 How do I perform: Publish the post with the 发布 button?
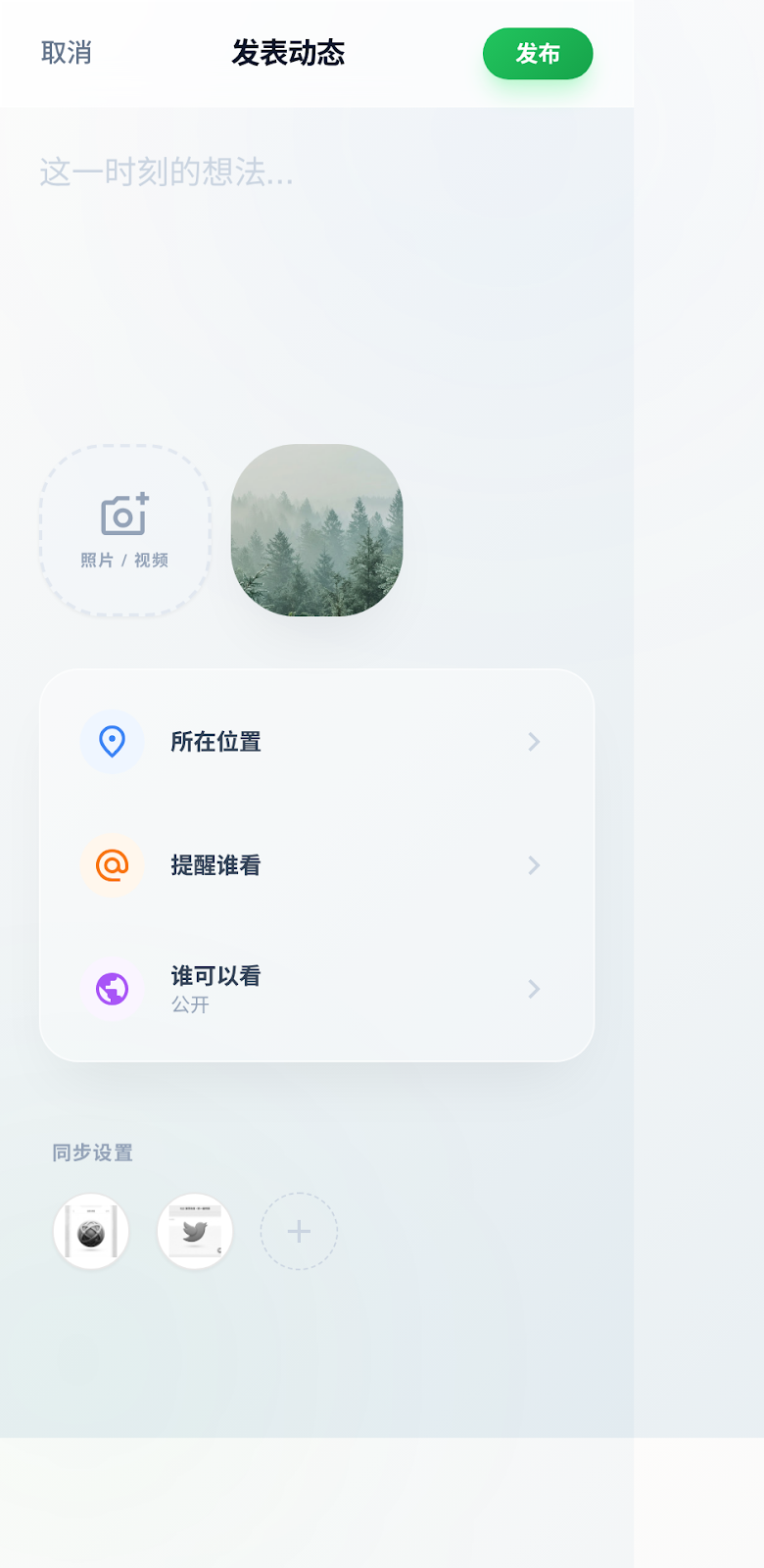click(x=538, y=54)
